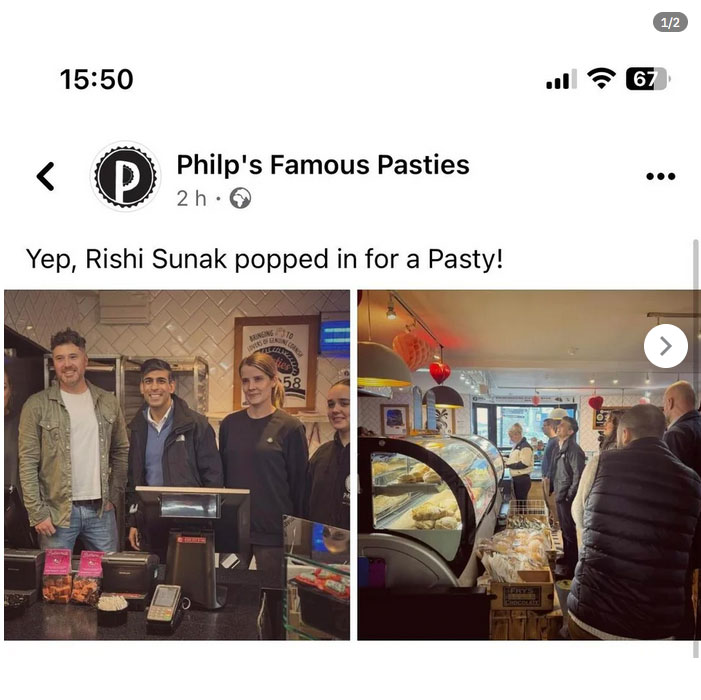Open the post's three-dot overflow menu
Screen dimensions: 701x700
660,177
